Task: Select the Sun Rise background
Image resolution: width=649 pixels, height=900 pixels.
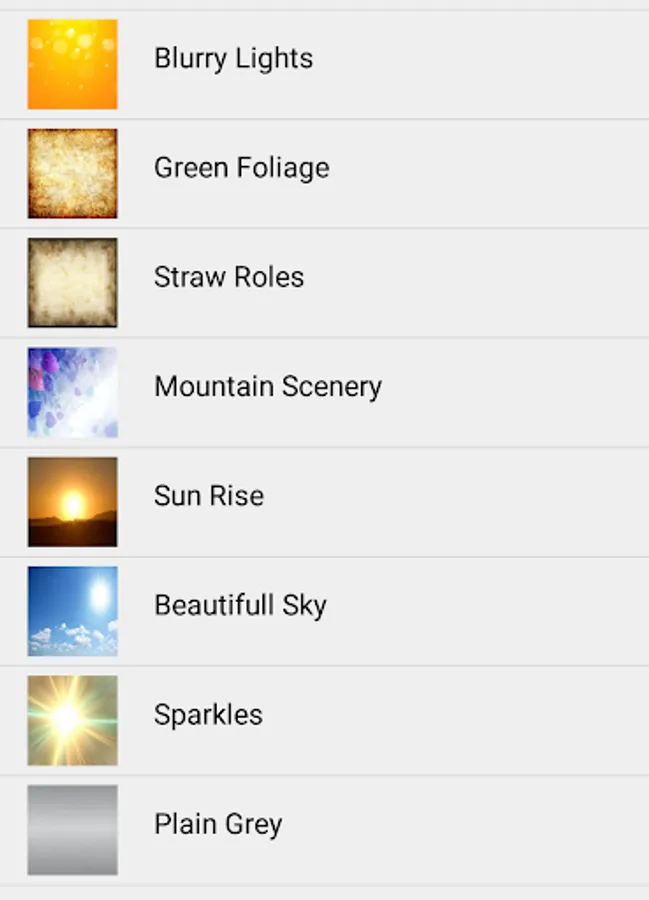Action: tap(209, 496)
